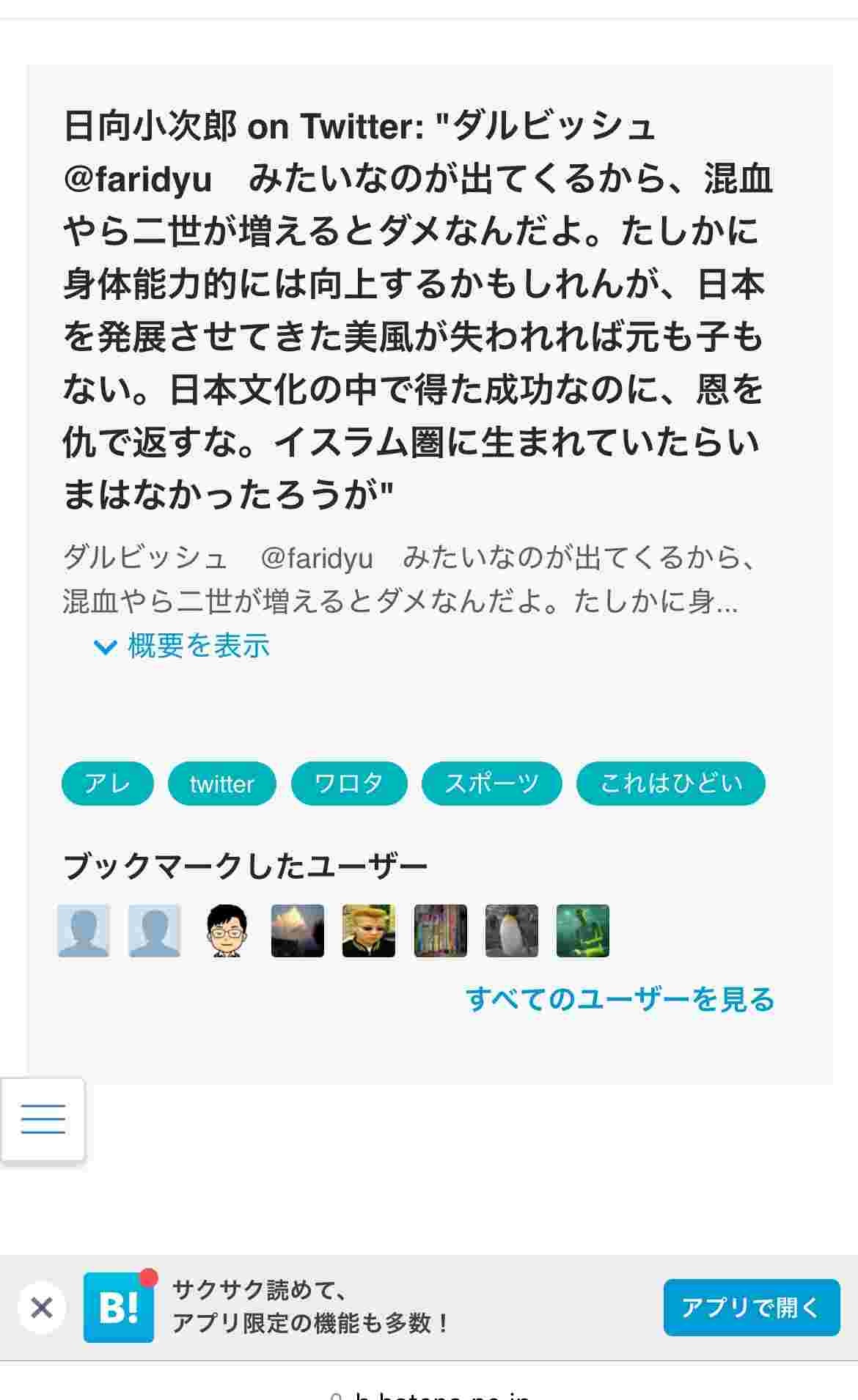View all users via すべてのユーザーを見る
This screenshot has width=858, height=1400.
point(620,999)
